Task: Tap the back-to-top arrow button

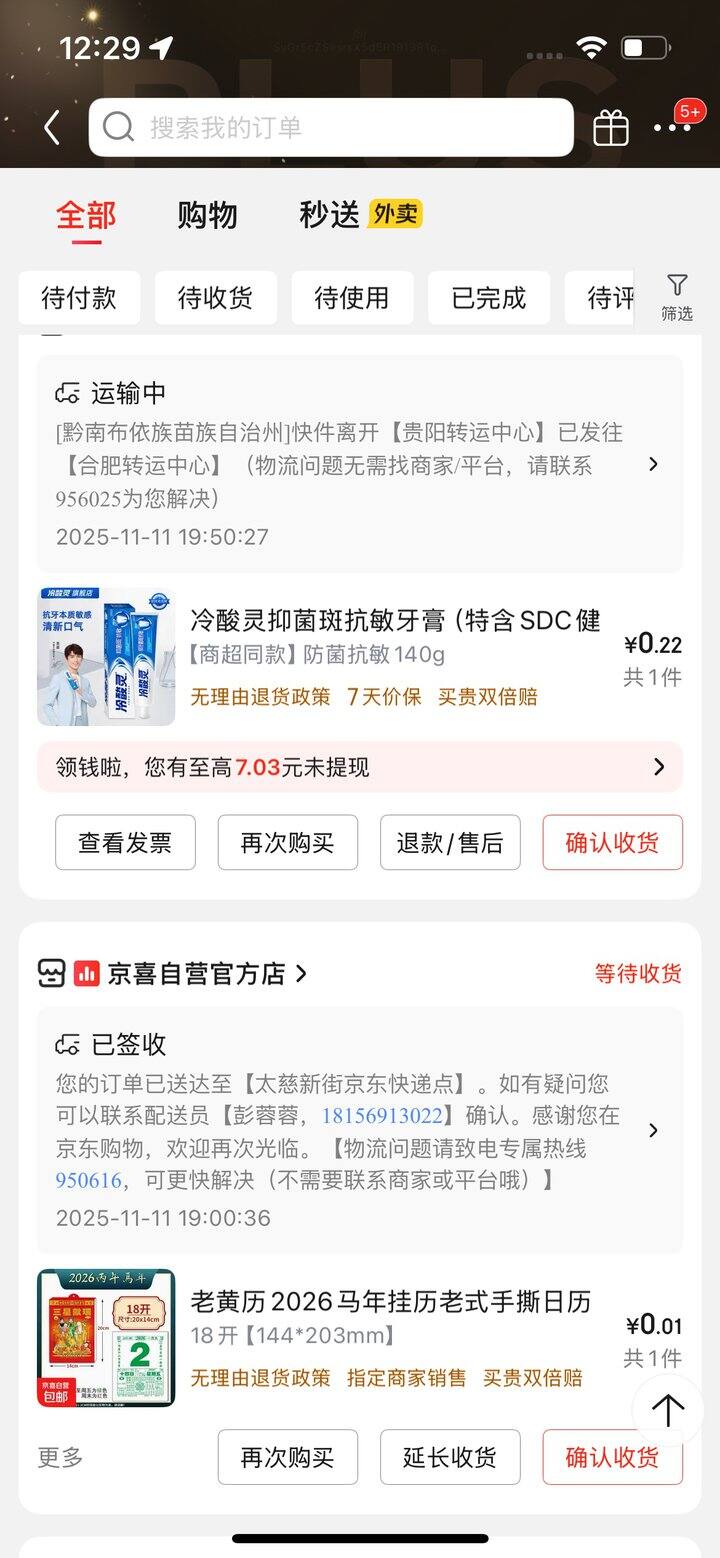Action: [x=667, y=1410]
